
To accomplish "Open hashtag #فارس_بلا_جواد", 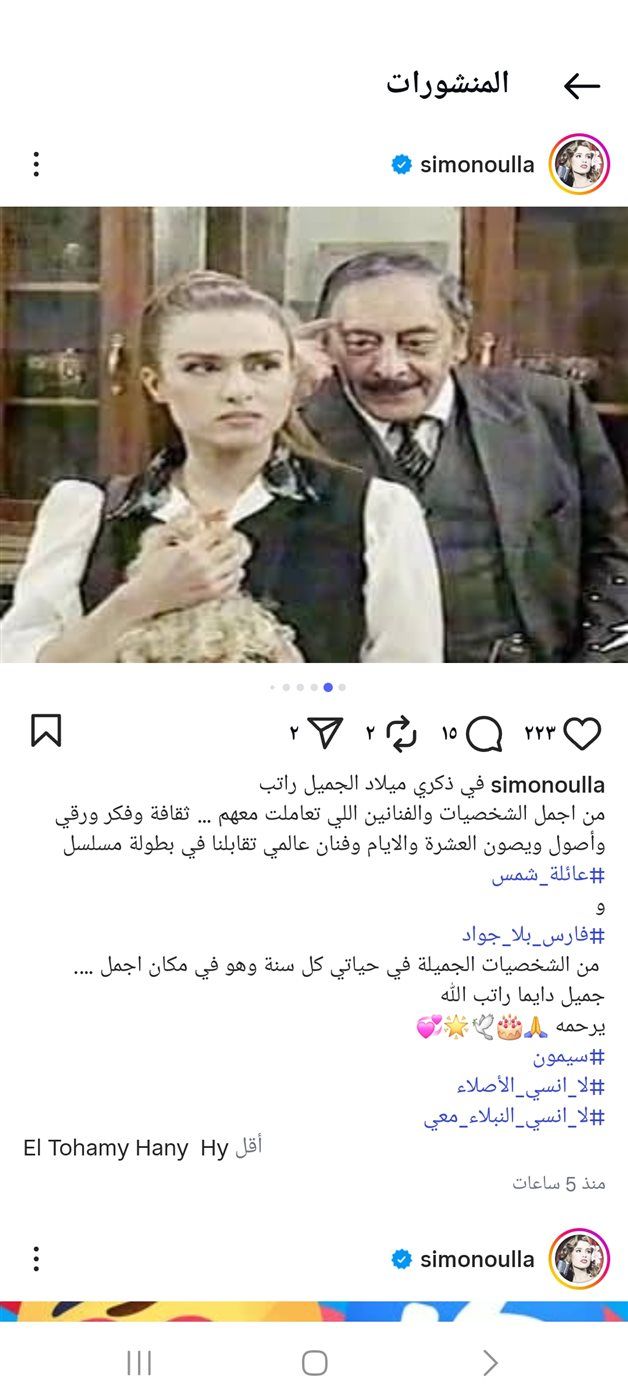I will point(533,935).
